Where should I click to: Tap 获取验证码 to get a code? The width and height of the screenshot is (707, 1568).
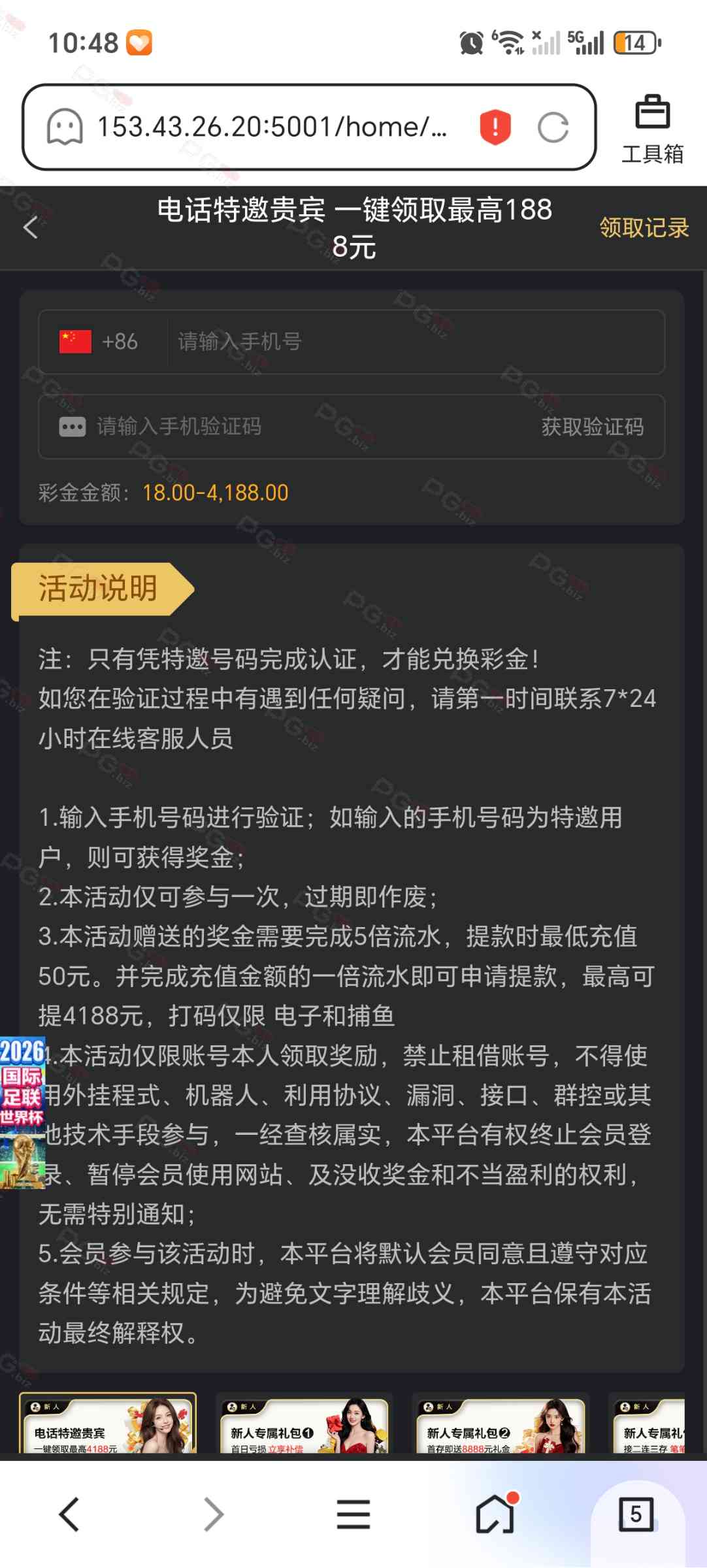click(592, 427)
